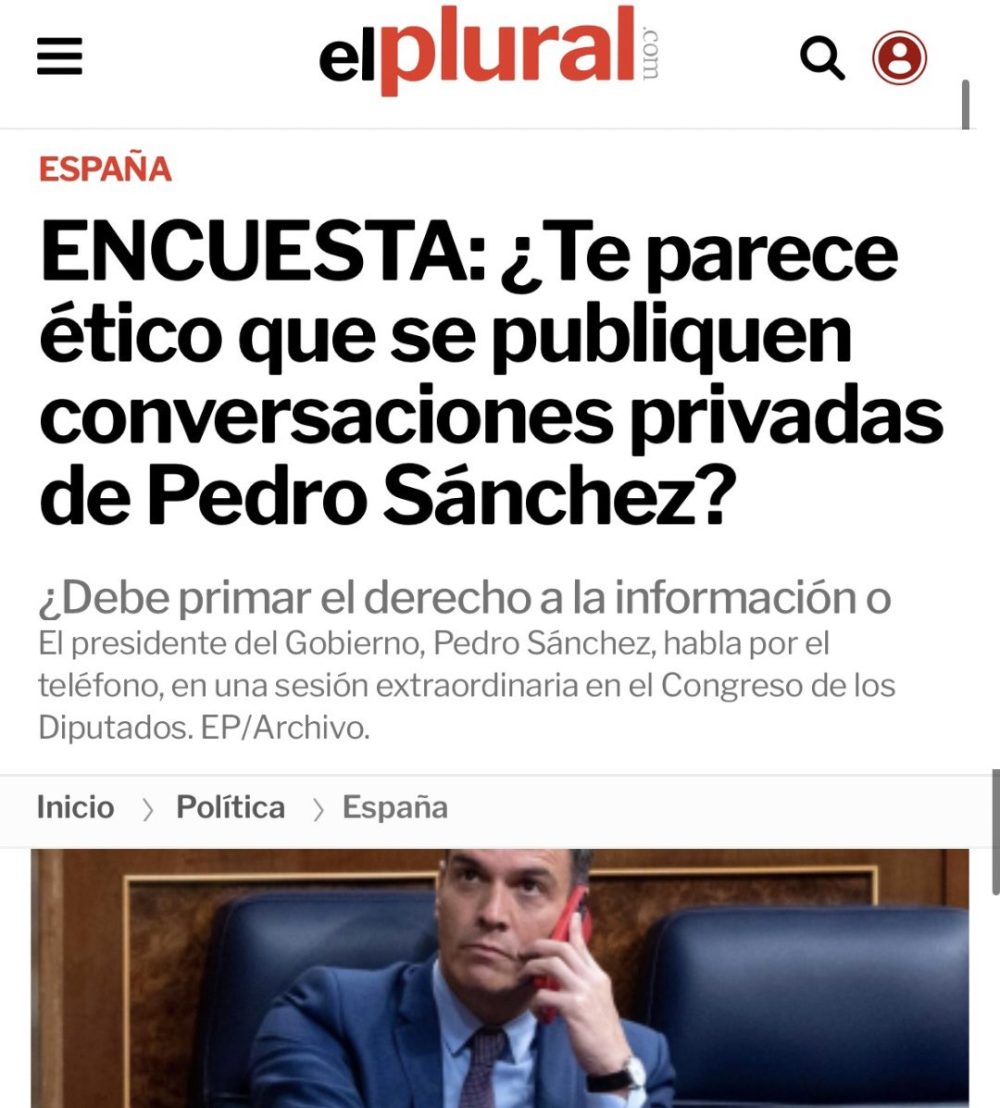The image size is (1000, 1108).
Task: Open the ESPAÑA section label
Action: tap(105, 169)
